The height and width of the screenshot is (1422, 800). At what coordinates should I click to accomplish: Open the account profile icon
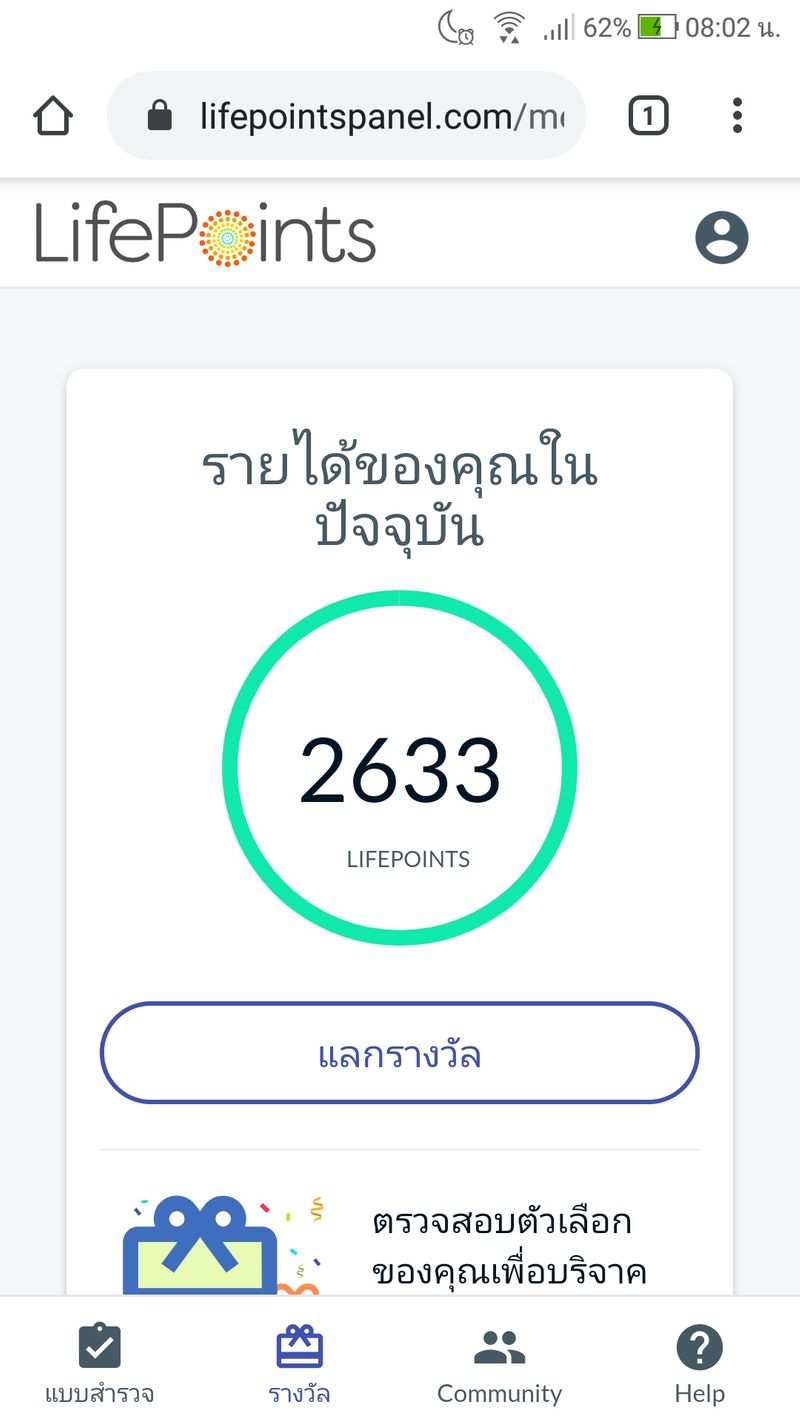(x=721, y=238)
